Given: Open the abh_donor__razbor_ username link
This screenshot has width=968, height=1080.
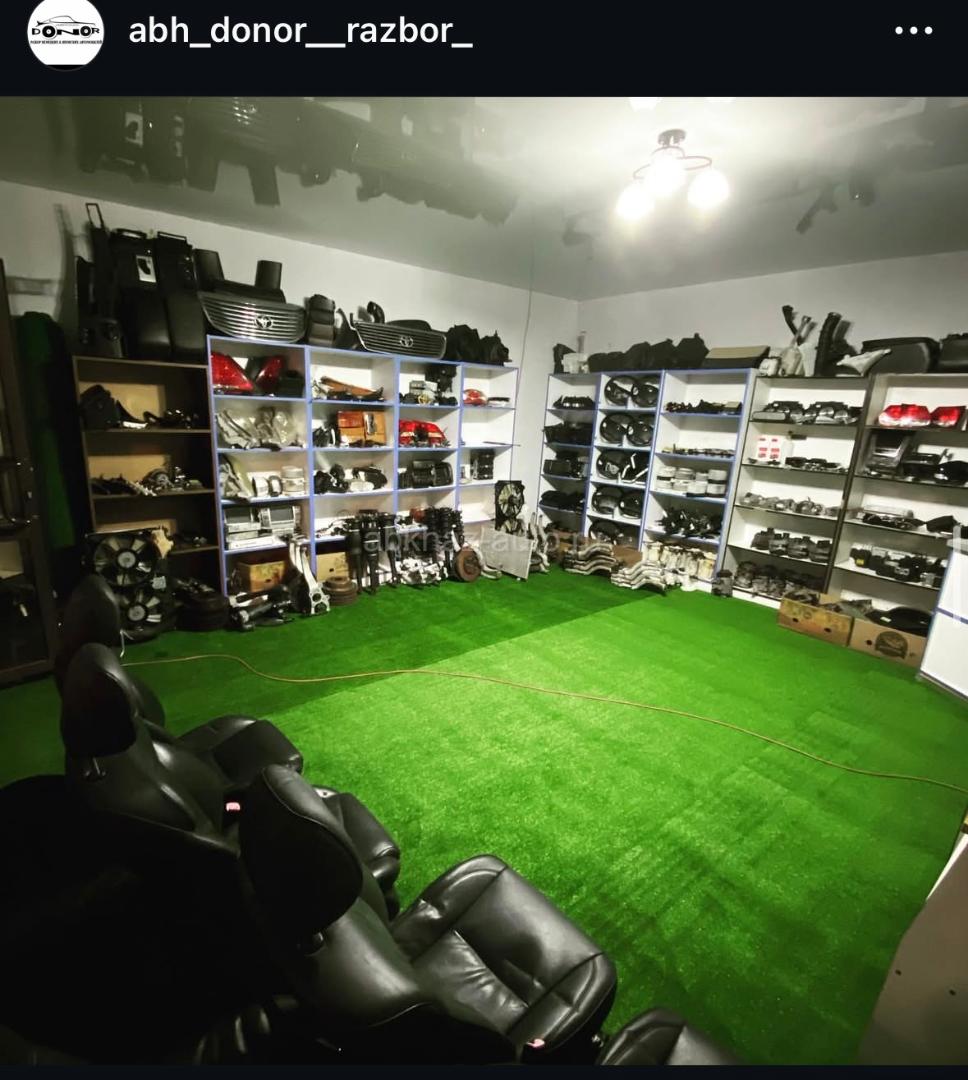Looking at the screenshot, I should (300, 32).
